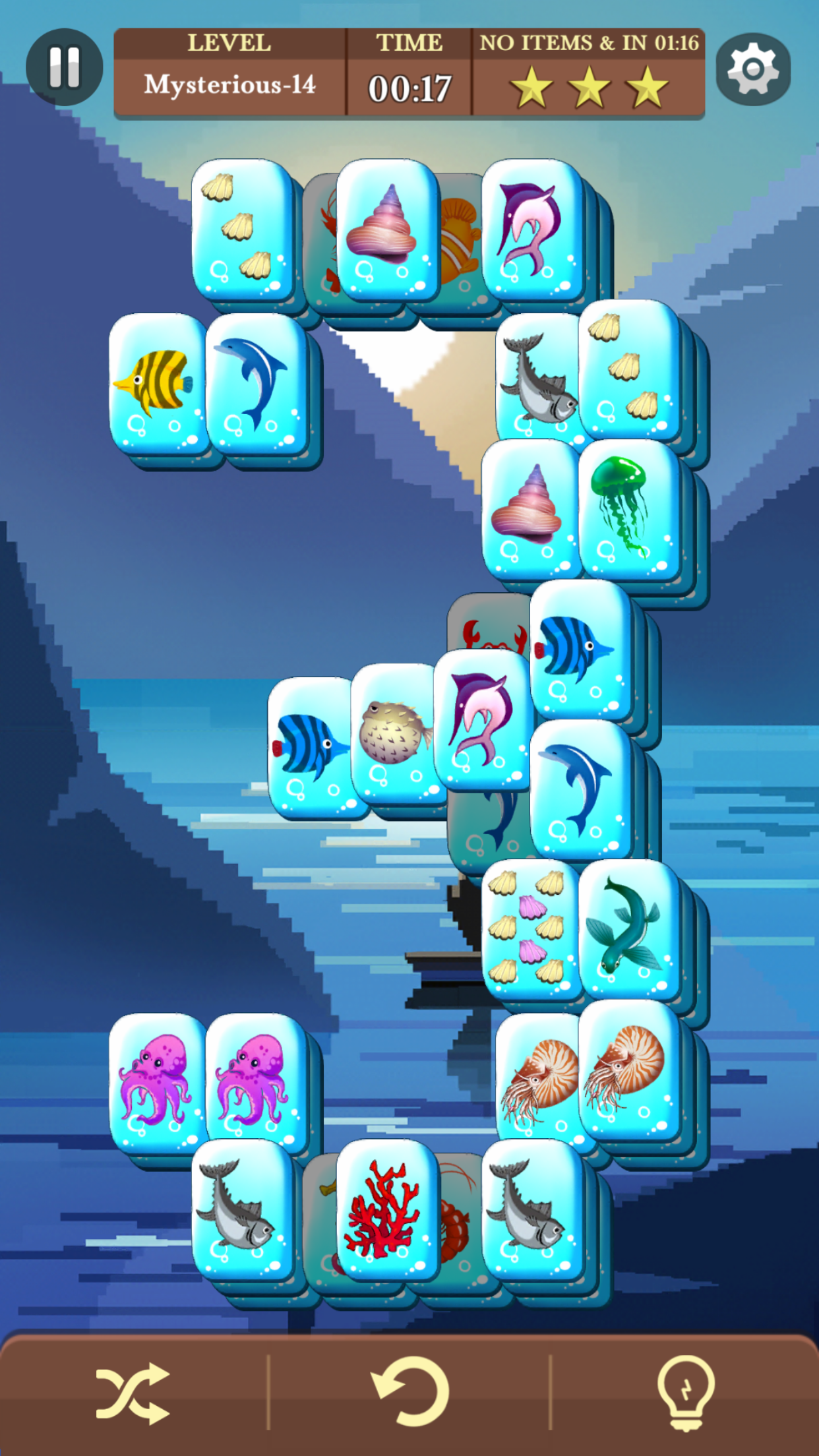This screenshot has height=1456, width=819.
Task: Open the settings gear
Action: [x=753, y=69]
